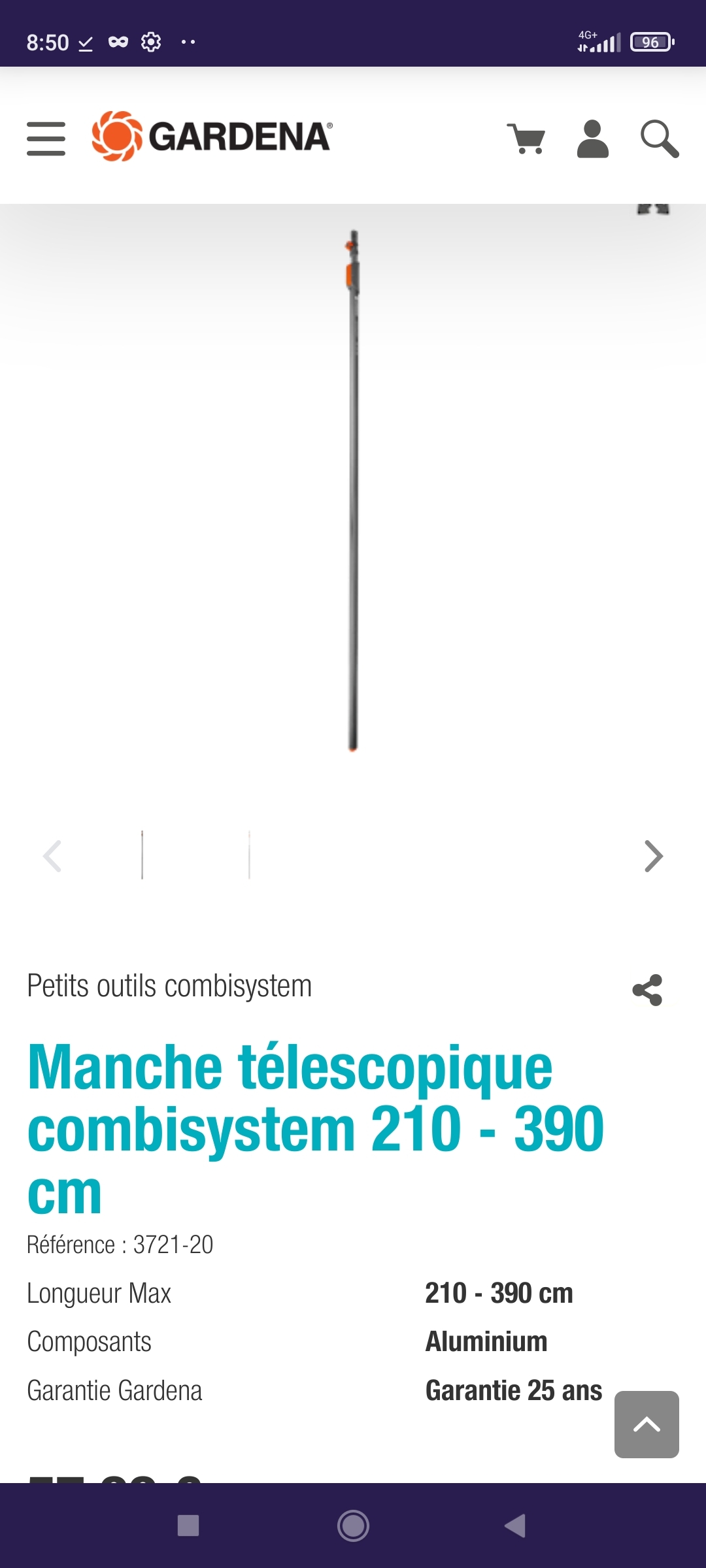Tap the system home button
The image size is (706, 1568).
pos(353,1526)
